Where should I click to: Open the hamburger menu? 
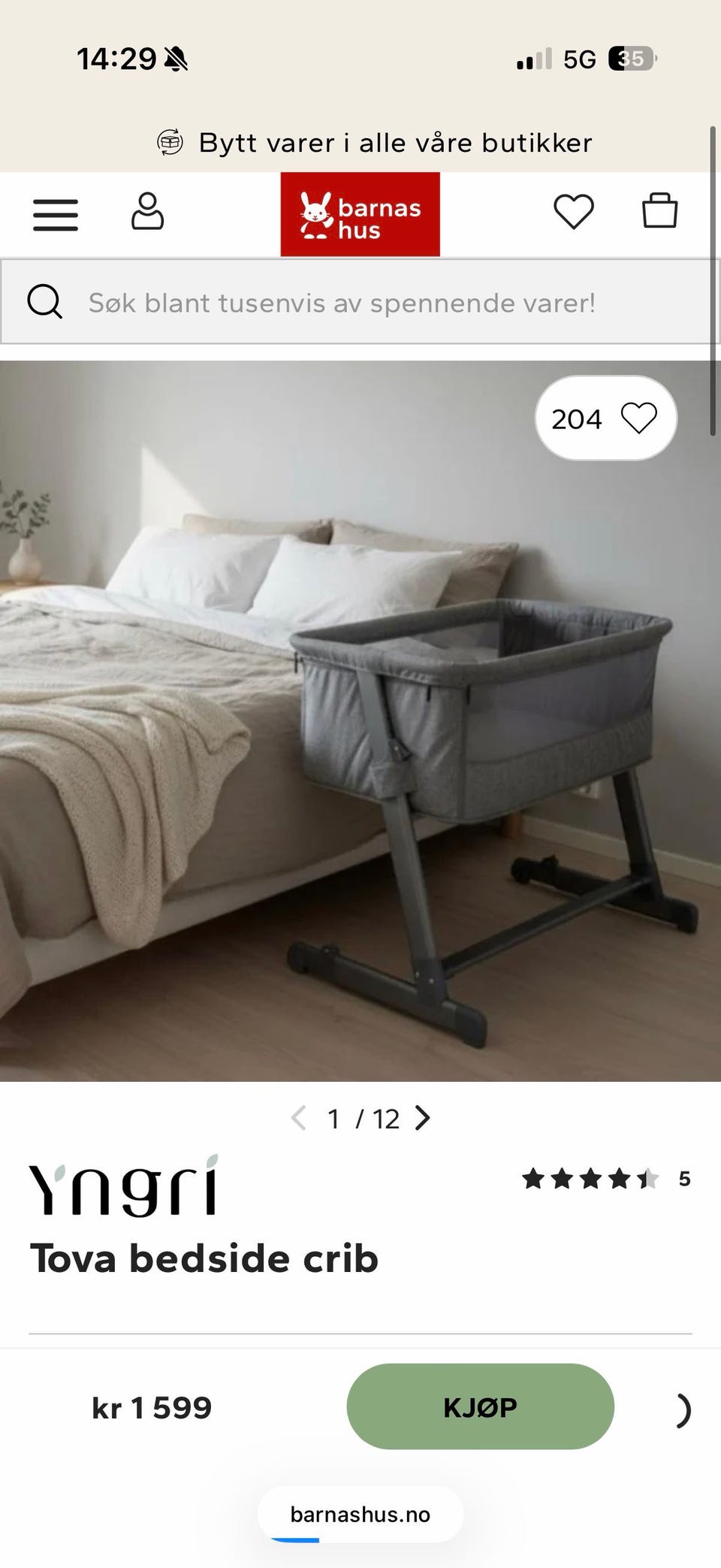click(56, 215)
